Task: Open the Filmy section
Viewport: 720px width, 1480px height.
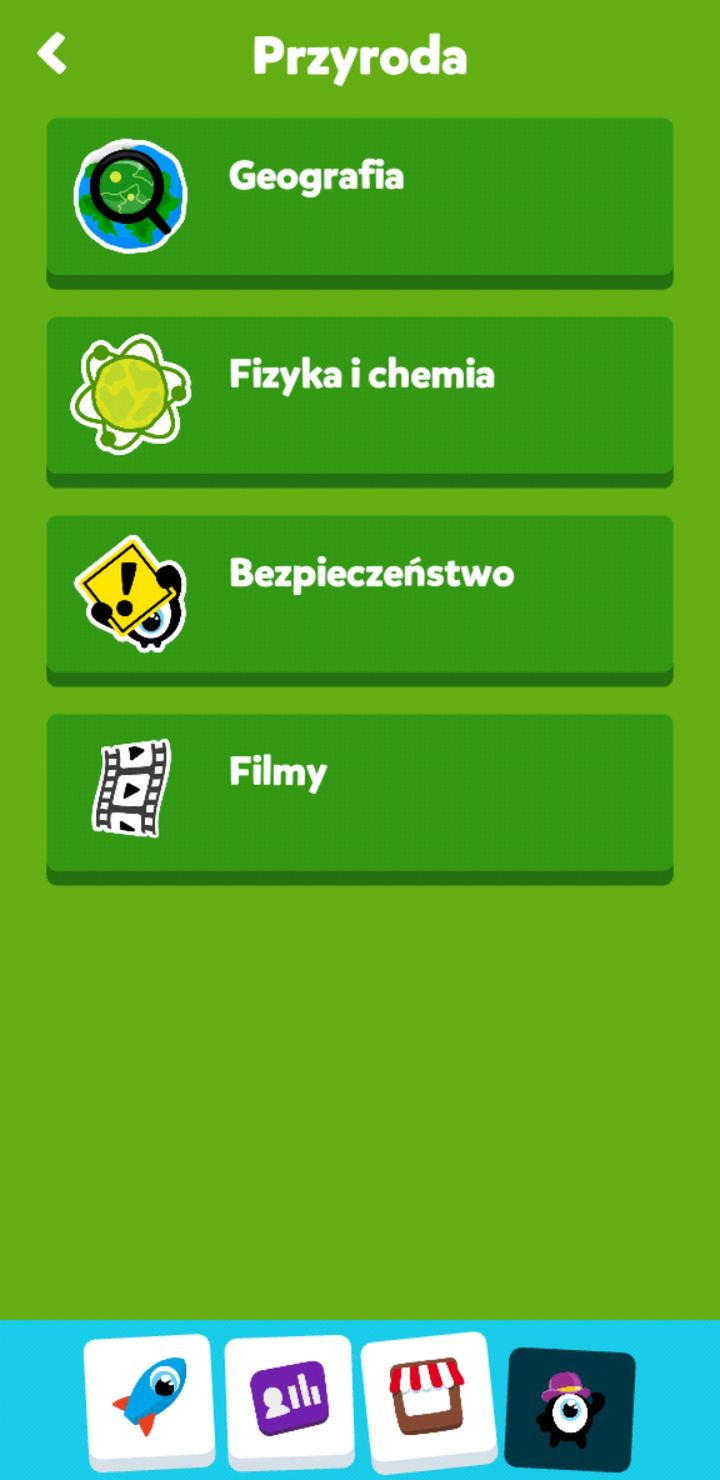Action: 360,799
